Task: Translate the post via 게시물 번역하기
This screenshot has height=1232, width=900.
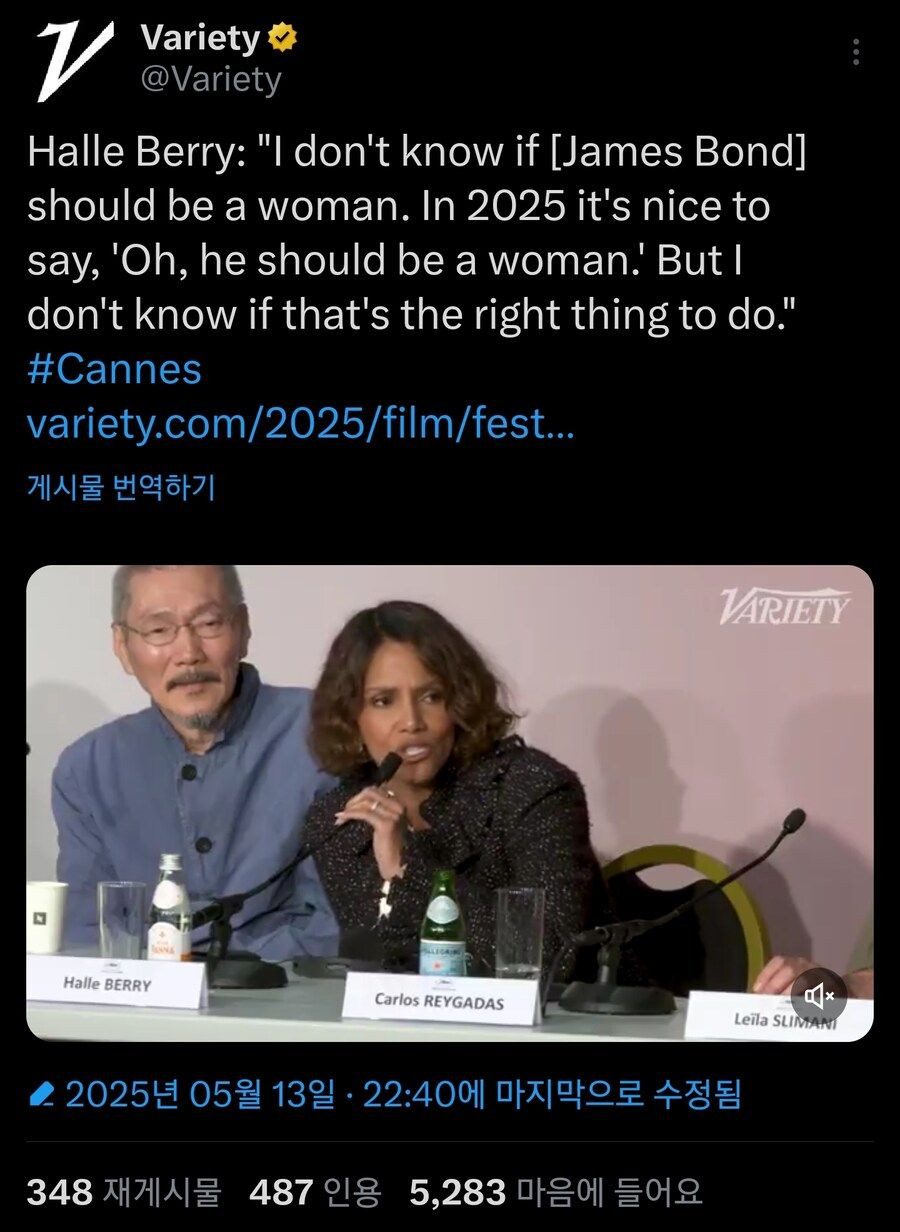Action: click(120, 487)
